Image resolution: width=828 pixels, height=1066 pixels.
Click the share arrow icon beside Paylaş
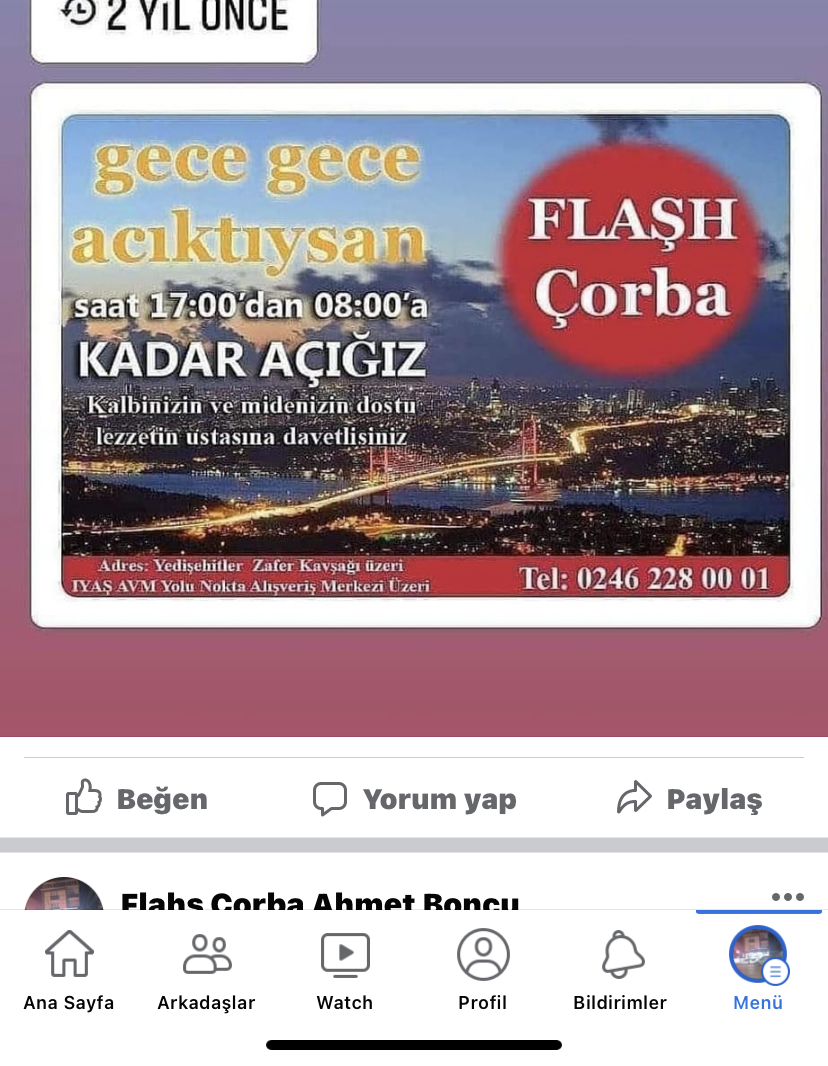pos(634,797)
